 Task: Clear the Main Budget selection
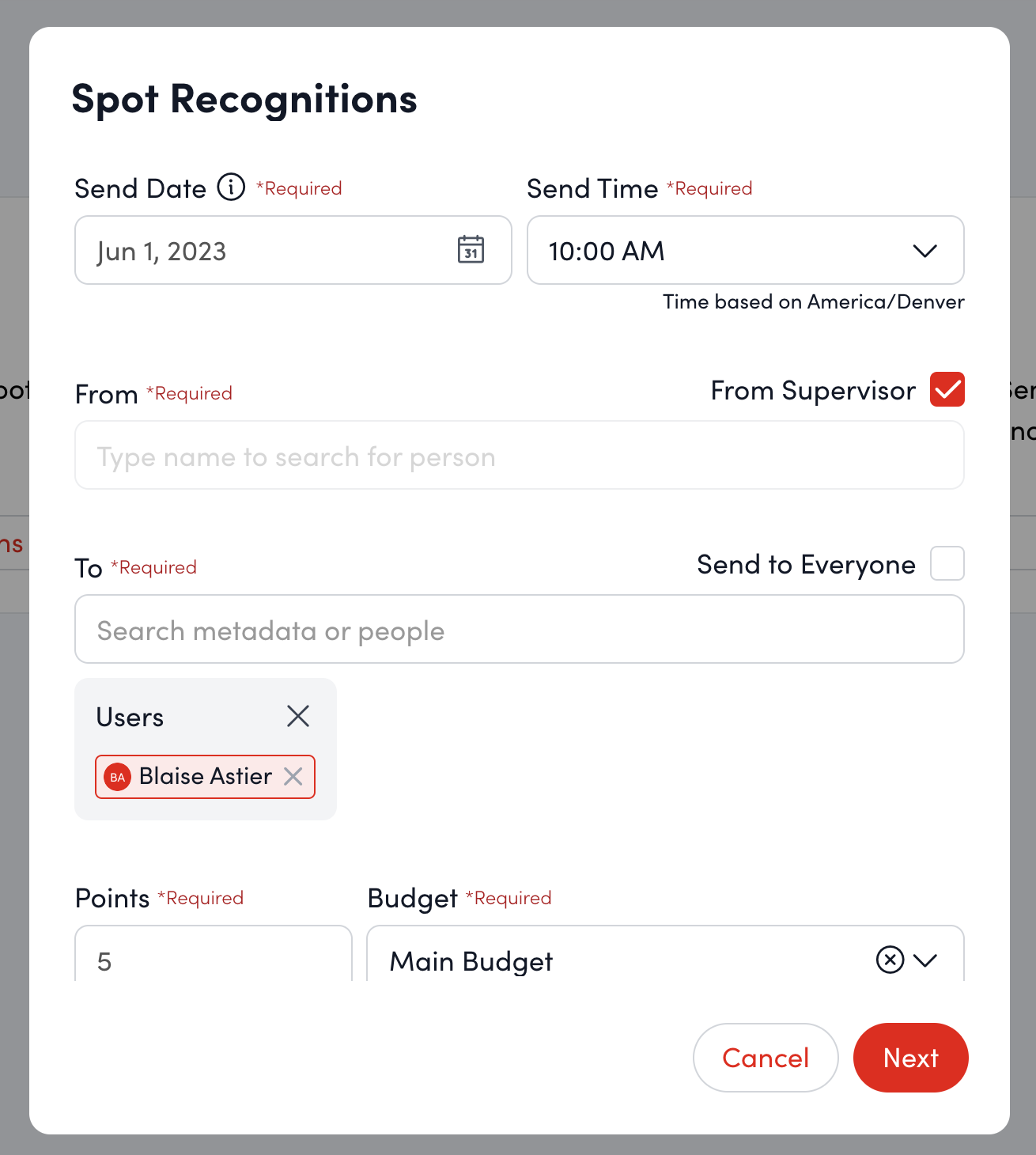(890, 960)
